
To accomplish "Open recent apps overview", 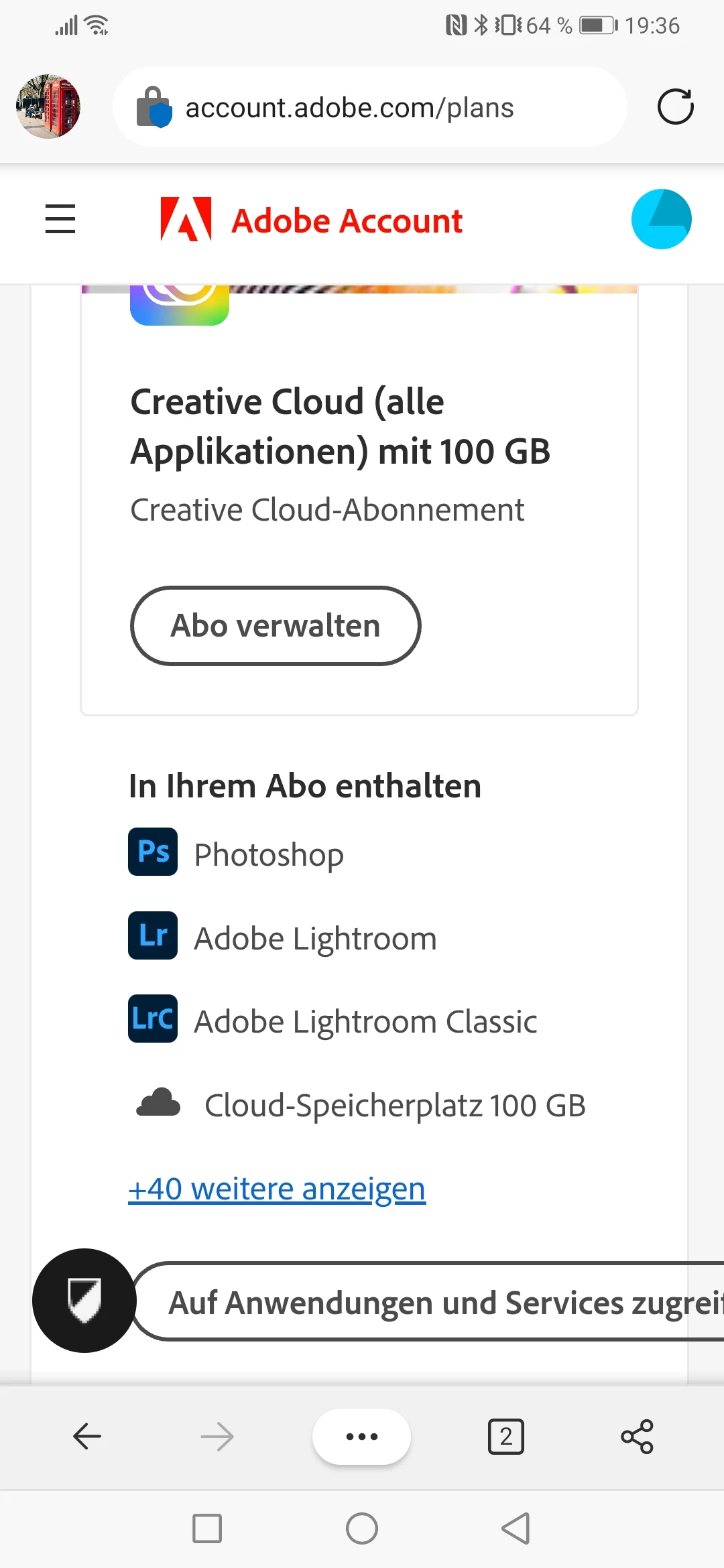I will point(206,1528).
